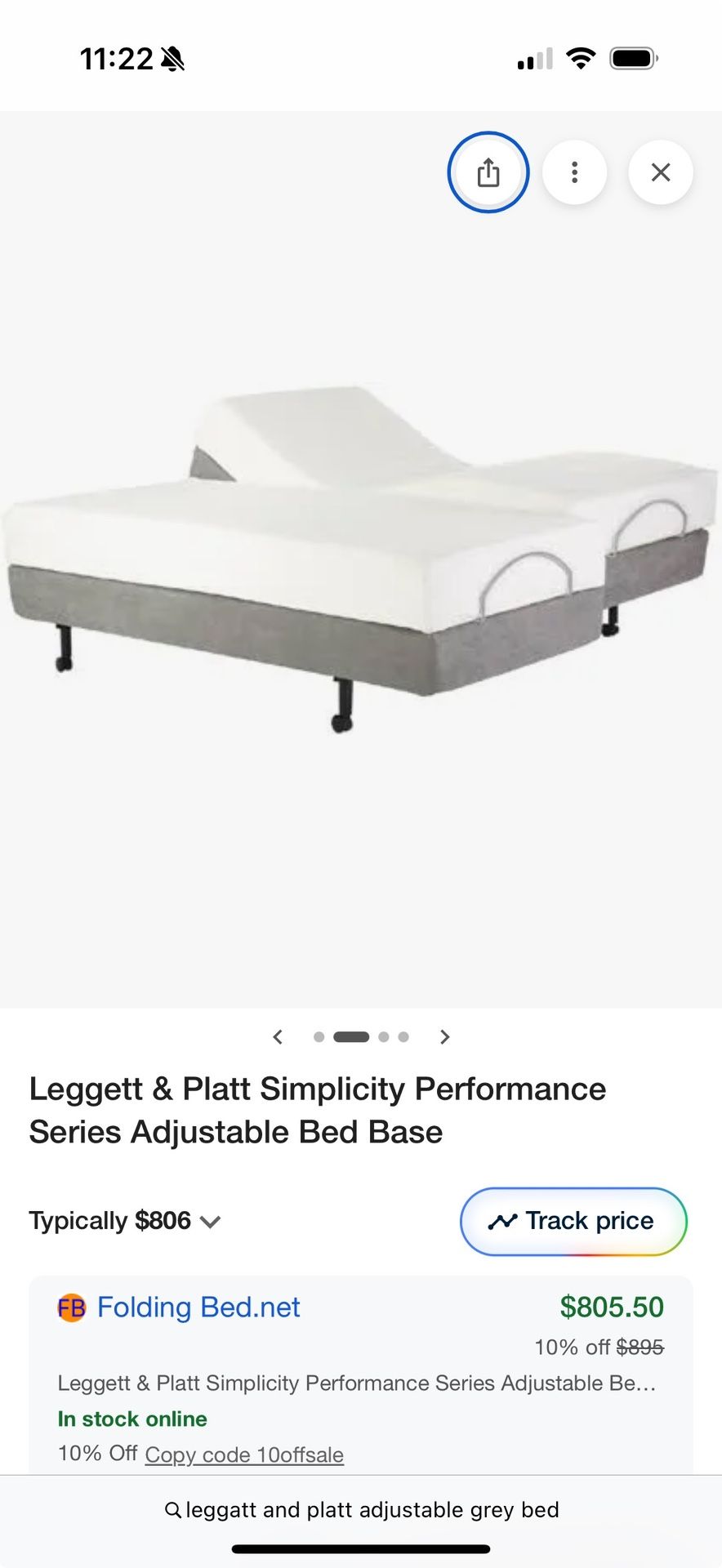Track price for this bed base
The width and height of the screenshot is (722, 1568).
coord(573,1221)
